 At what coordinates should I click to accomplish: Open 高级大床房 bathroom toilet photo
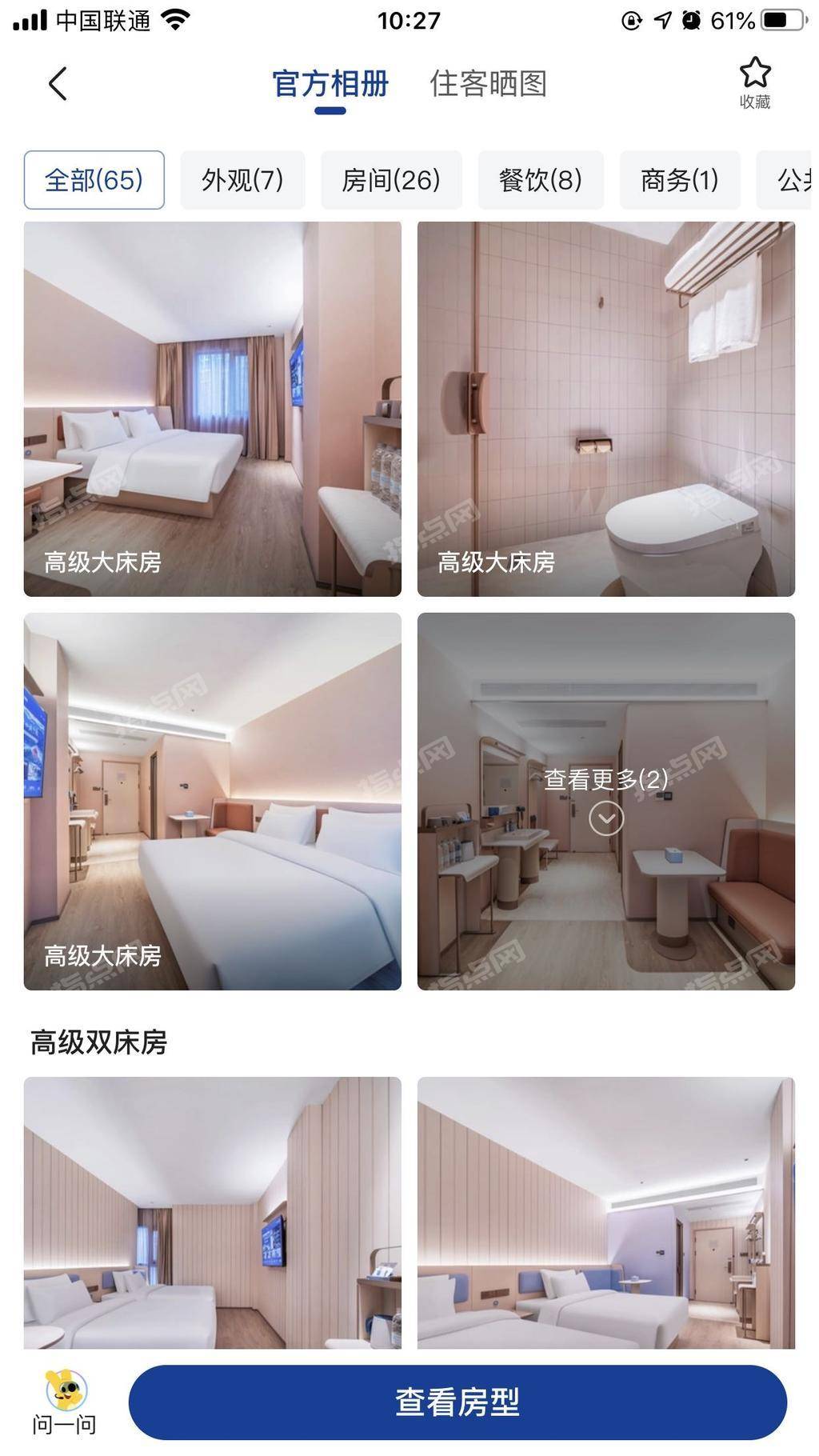(605, 408)
